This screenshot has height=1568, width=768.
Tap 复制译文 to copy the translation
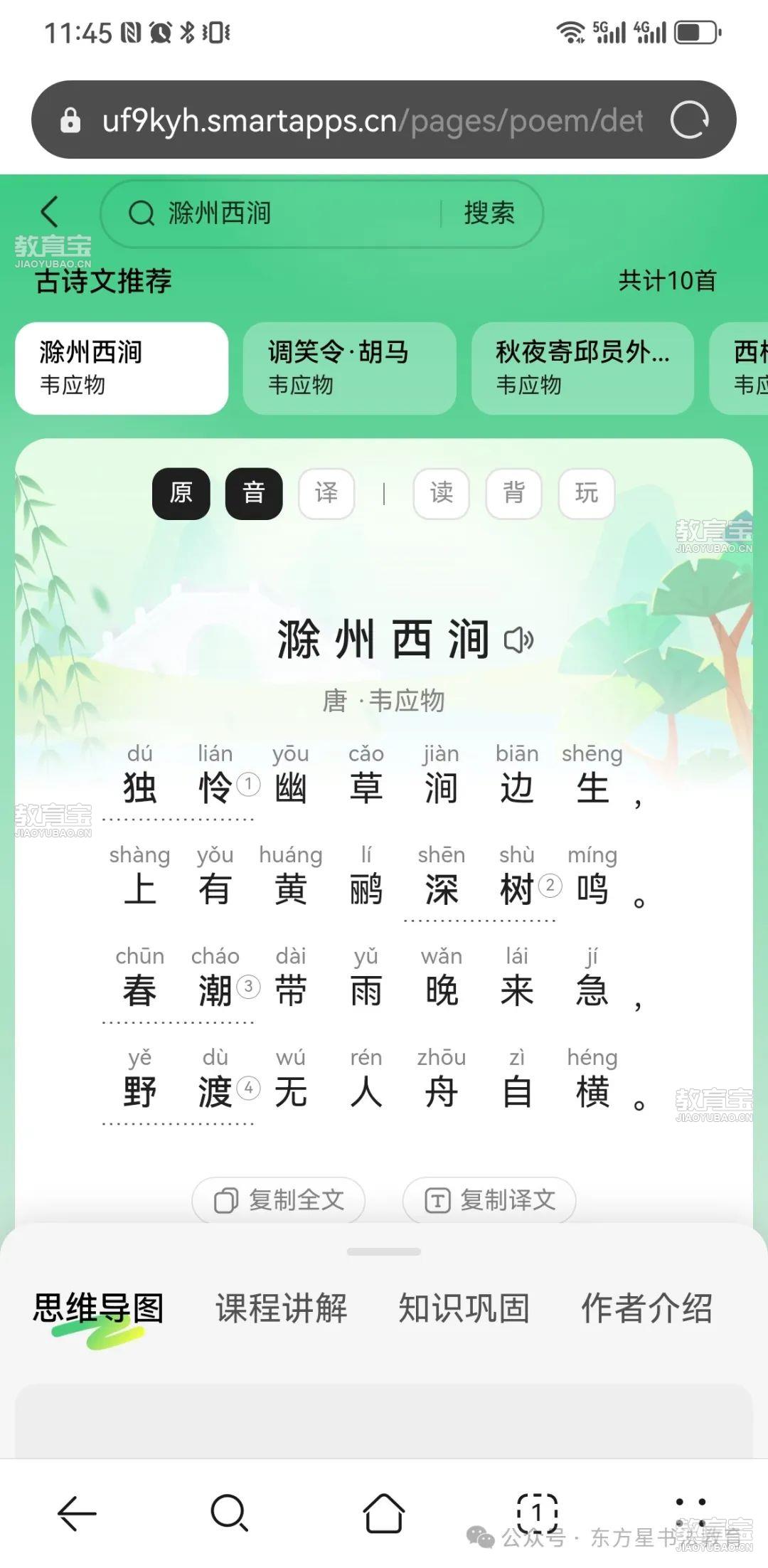click(x=489, y=1200)
